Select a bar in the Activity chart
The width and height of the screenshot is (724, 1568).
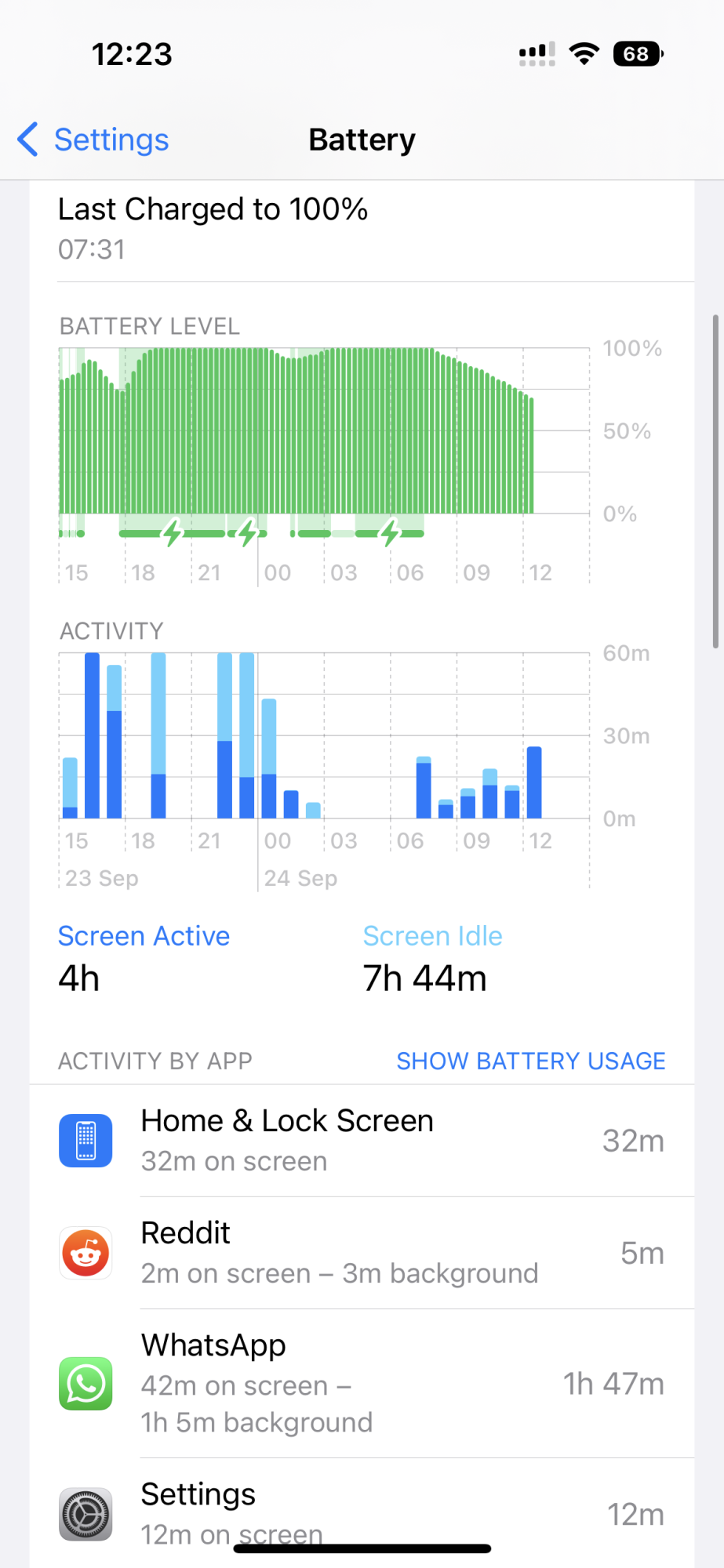92,735
